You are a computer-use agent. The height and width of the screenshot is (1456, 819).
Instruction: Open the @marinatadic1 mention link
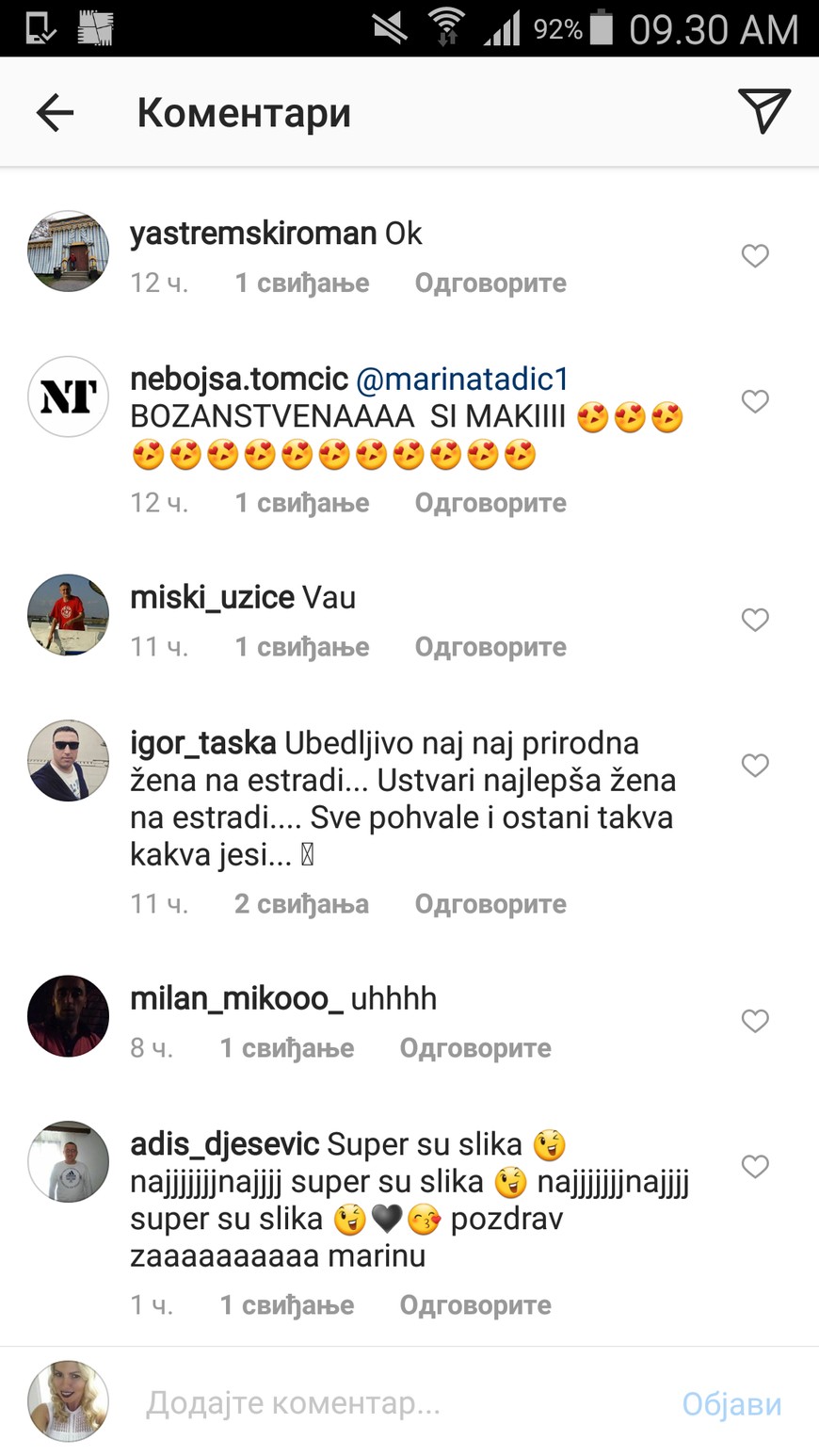pyautogui.click(x=463, y=379)
